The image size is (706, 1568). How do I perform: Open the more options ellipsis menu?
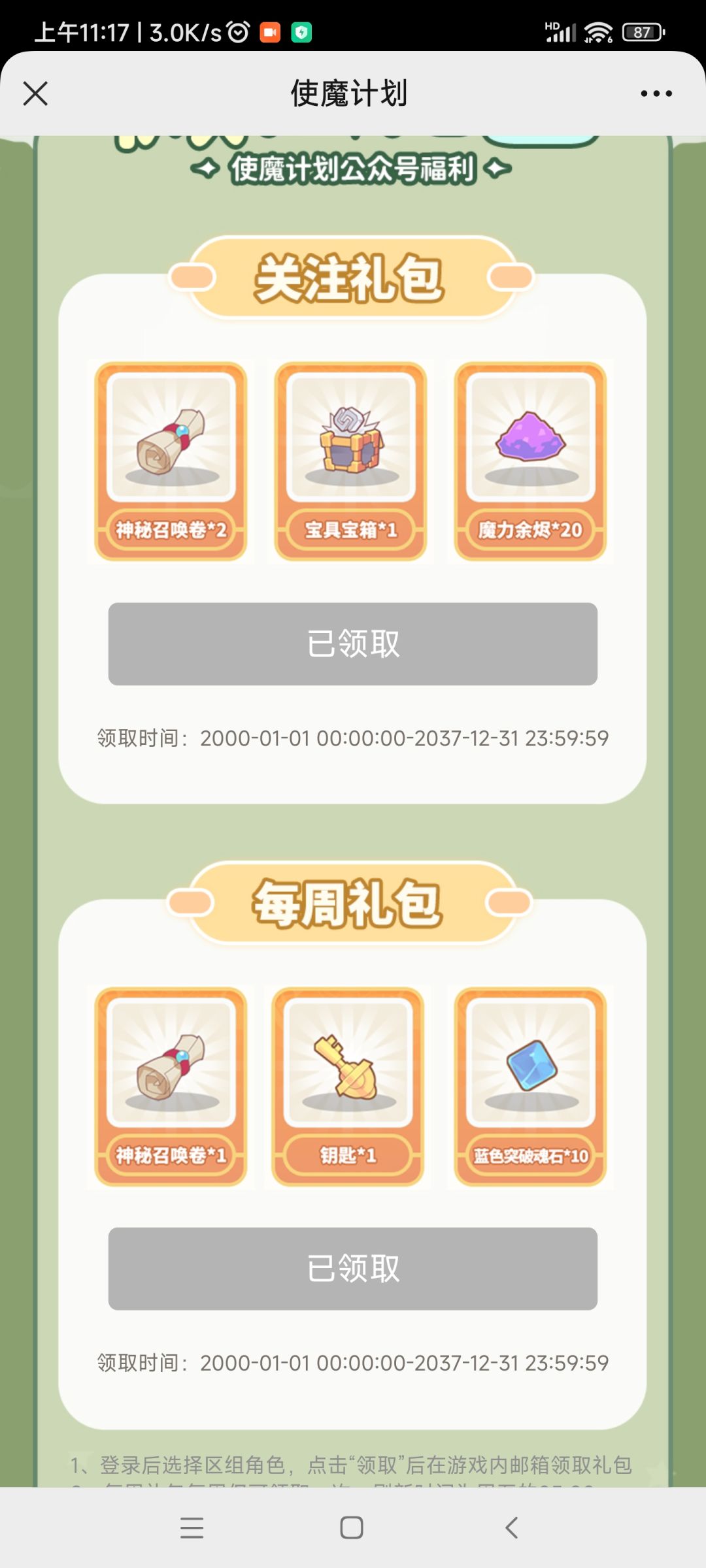click(657, 93)
